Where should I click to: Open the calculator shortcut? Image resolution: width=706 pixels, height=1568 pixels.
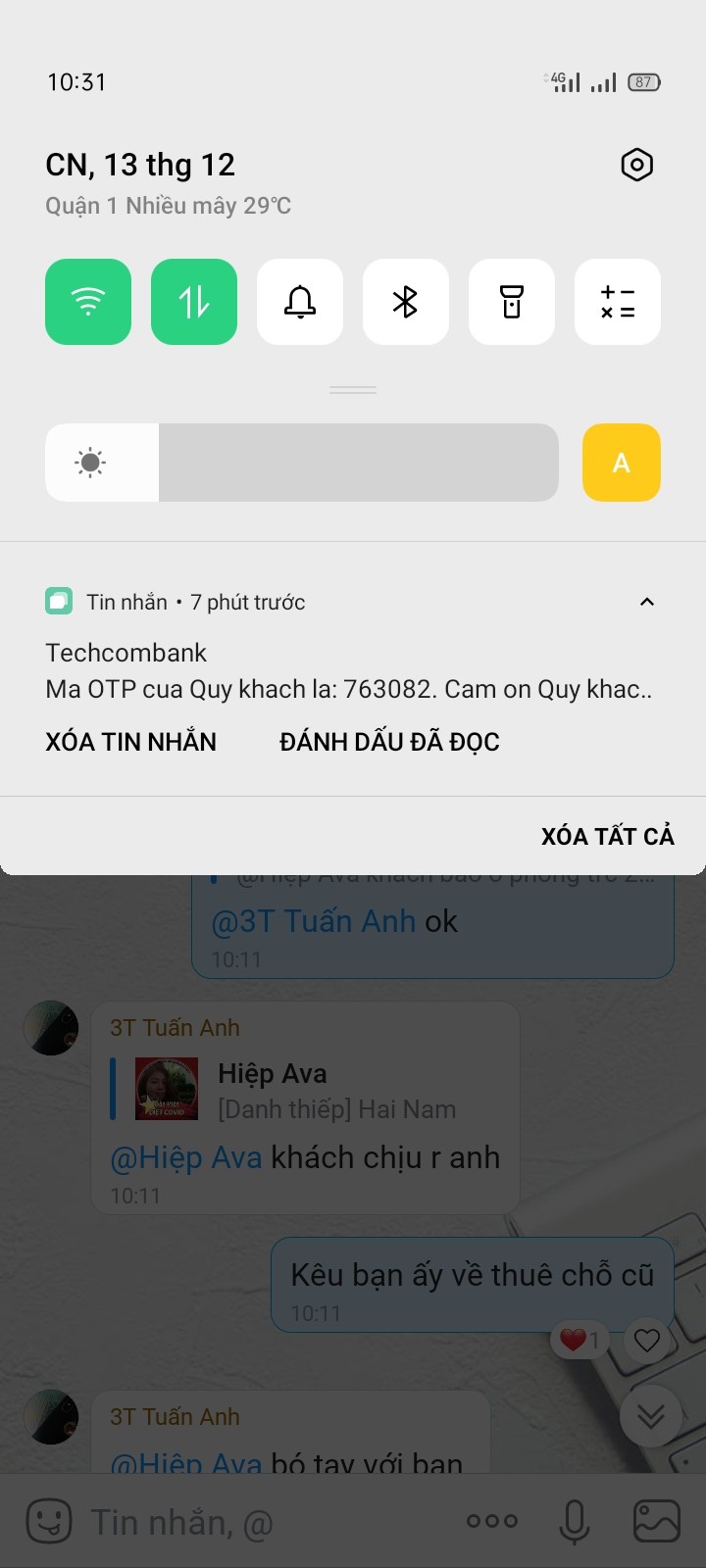point(618,302)
